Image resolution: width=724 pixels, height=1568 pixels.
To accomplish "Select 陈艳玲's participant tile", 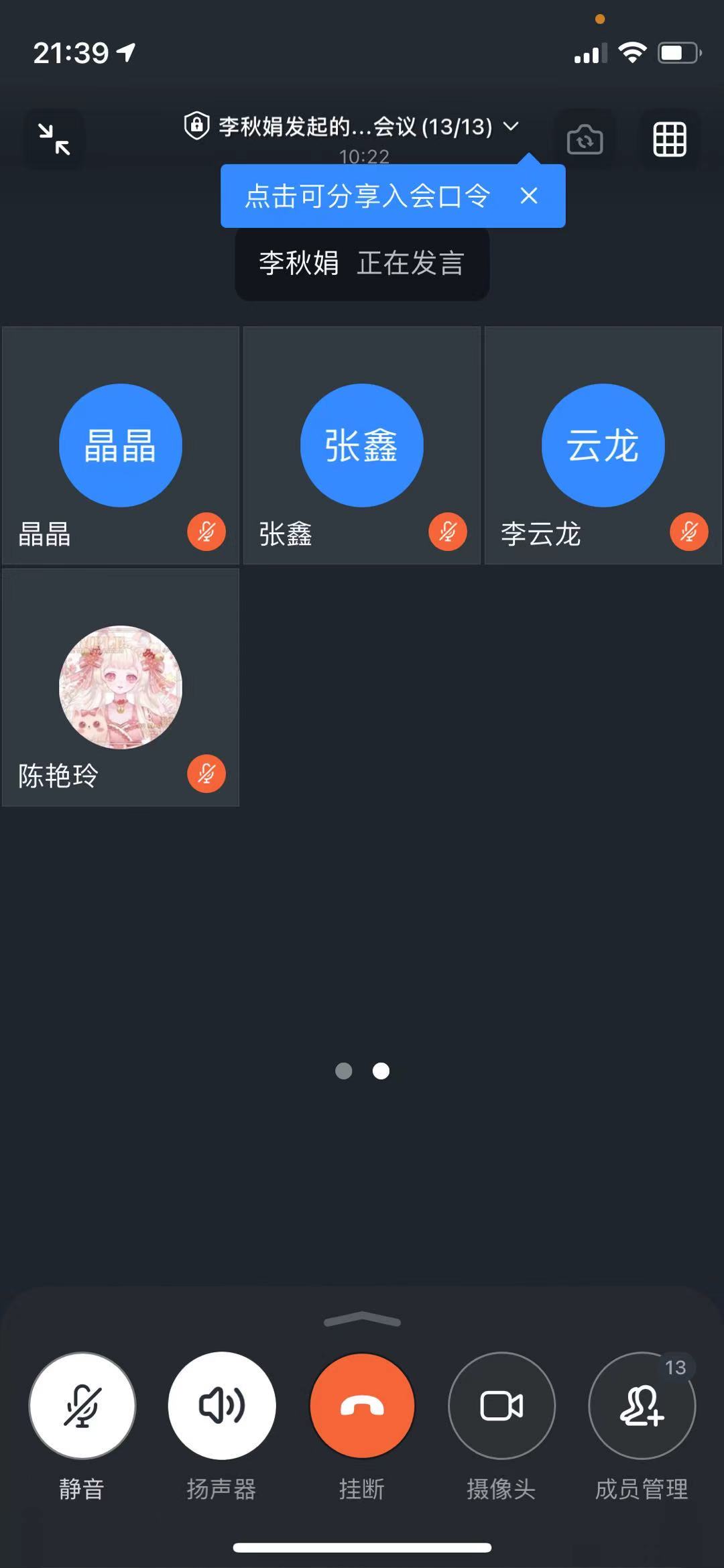I will [x=121, y=687].
